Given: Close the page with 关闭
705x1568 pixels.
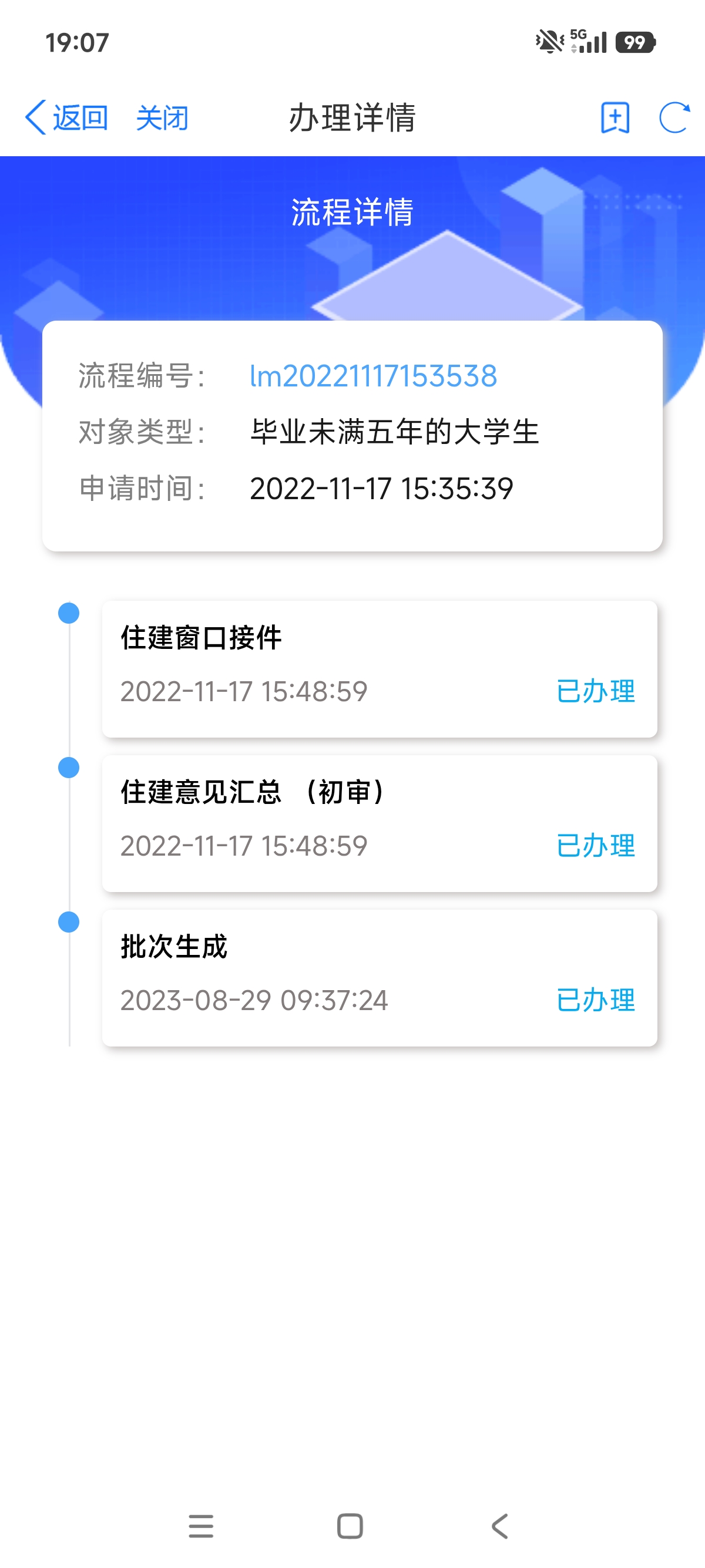Looking at the screenshot, I should 162,117.
